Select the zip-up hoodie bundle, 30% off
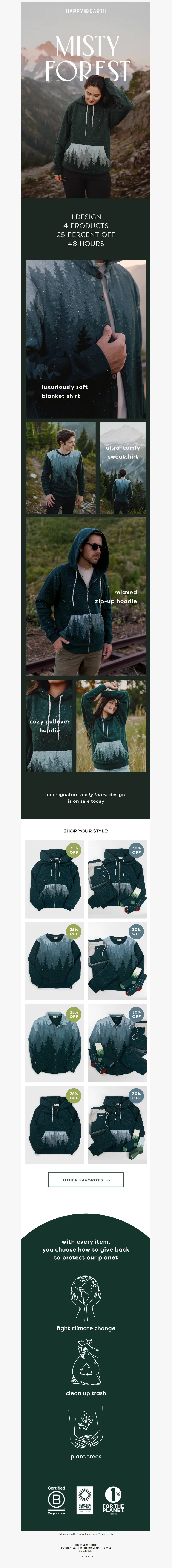The image size is (172, 1568). click(117, 879)
